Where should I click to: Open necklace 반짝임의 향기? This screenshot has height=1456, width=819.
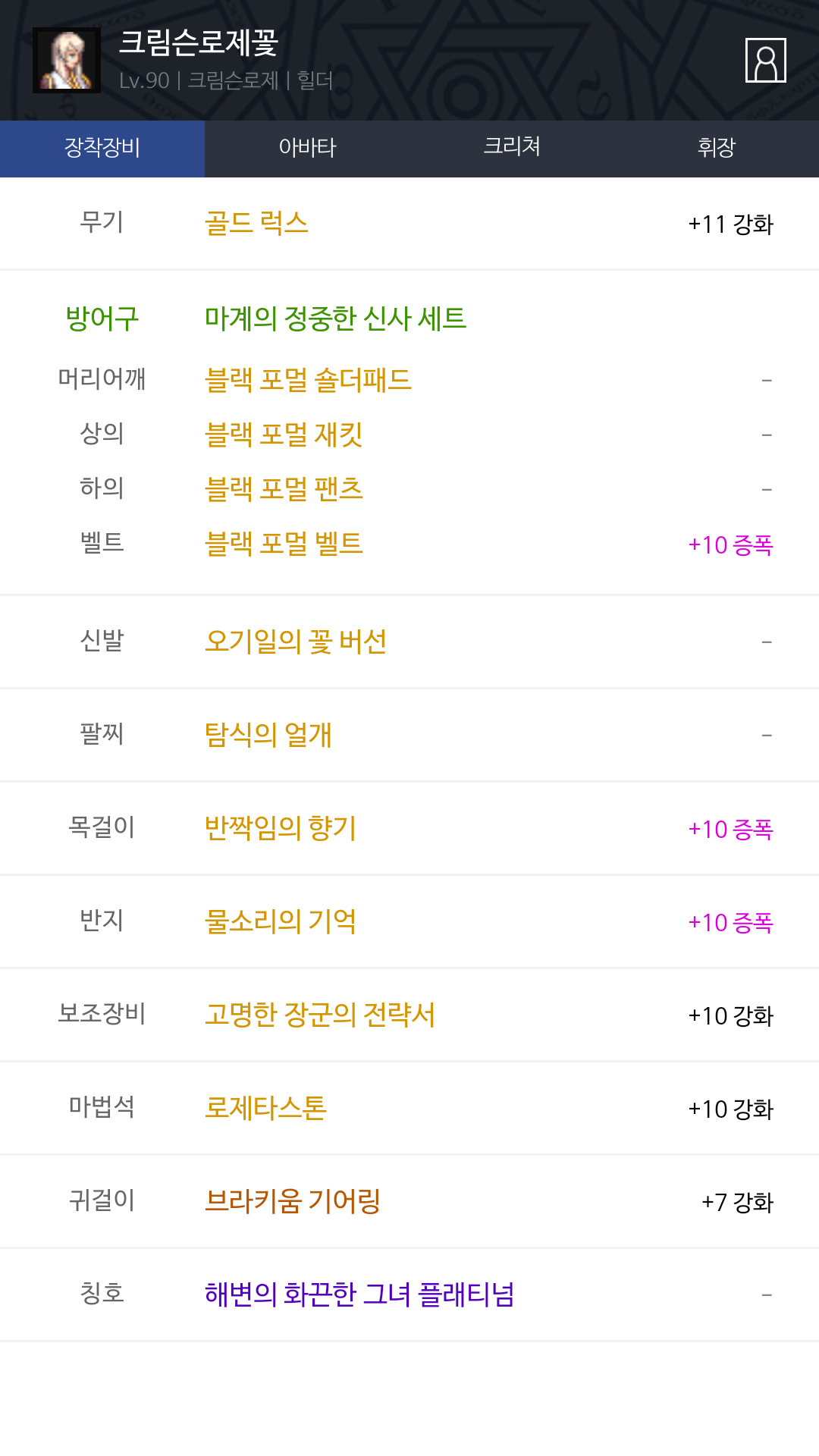pyautogui.click(x=281, y=828)
